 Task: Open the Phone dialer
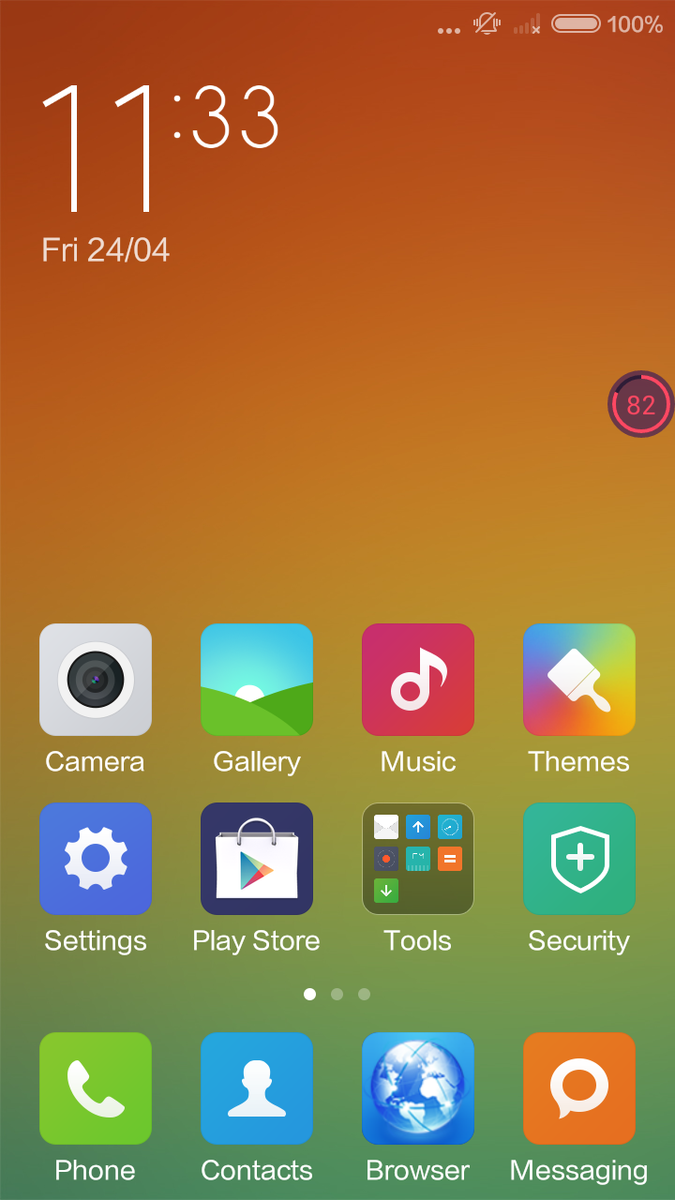click(95, 1089)
